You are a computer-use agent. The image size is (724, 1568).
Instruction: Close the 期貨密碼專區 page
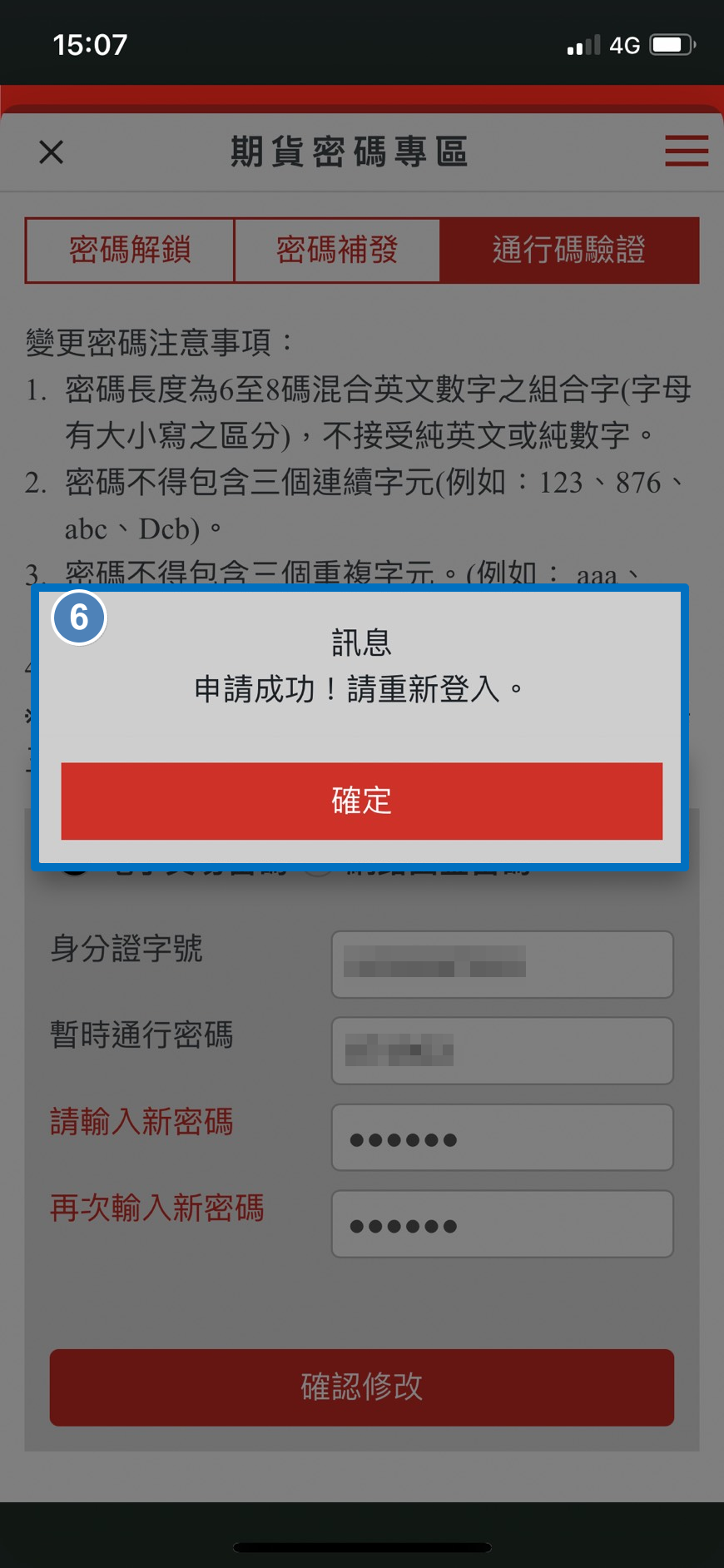[x=52, y=152]
